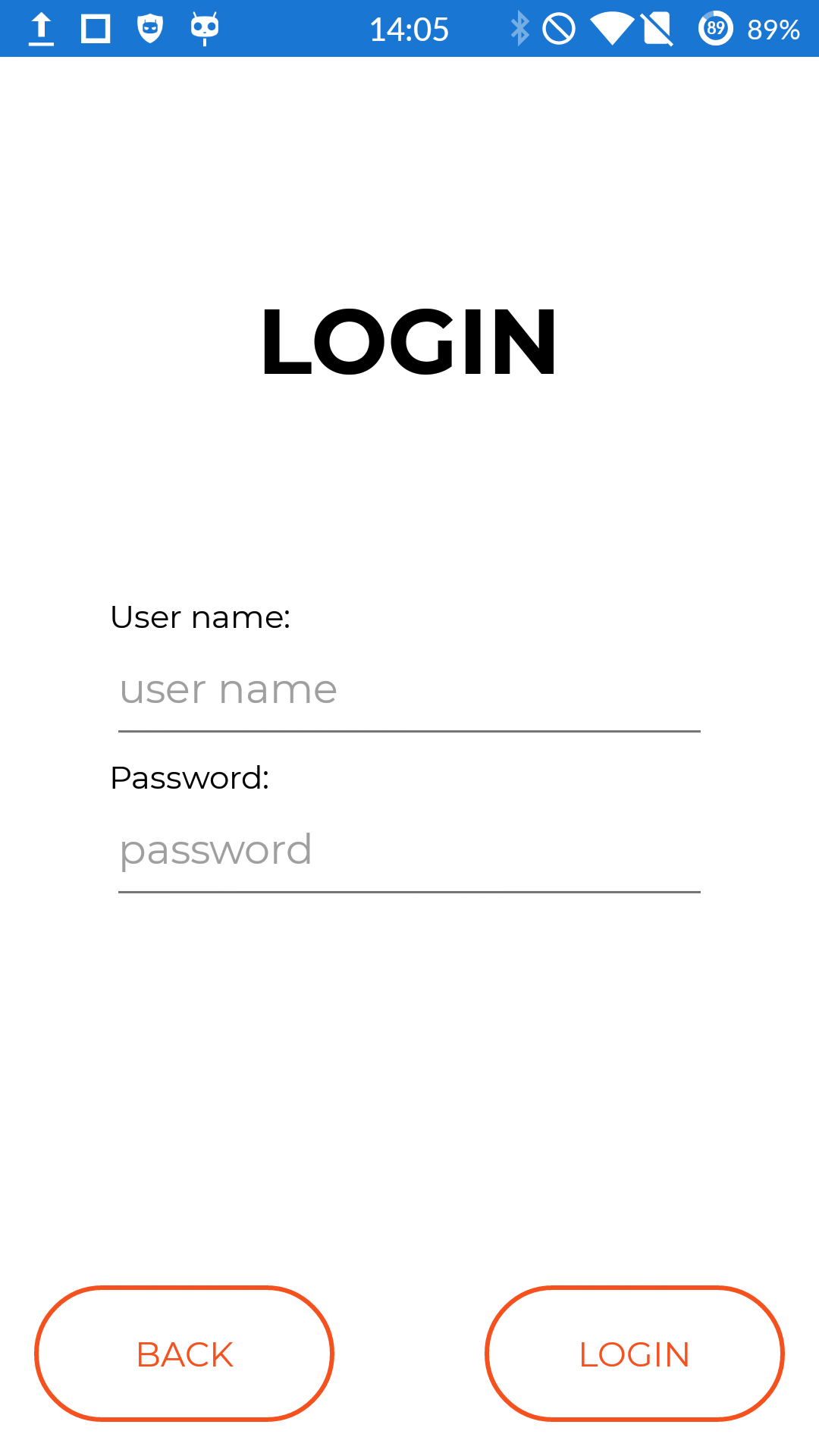Image resolution: width=819 pixels, height=1456 pixels.
Task: Submit credentials with the LOGIN button
Action: pyautogui.click(x=635, y=1354)
